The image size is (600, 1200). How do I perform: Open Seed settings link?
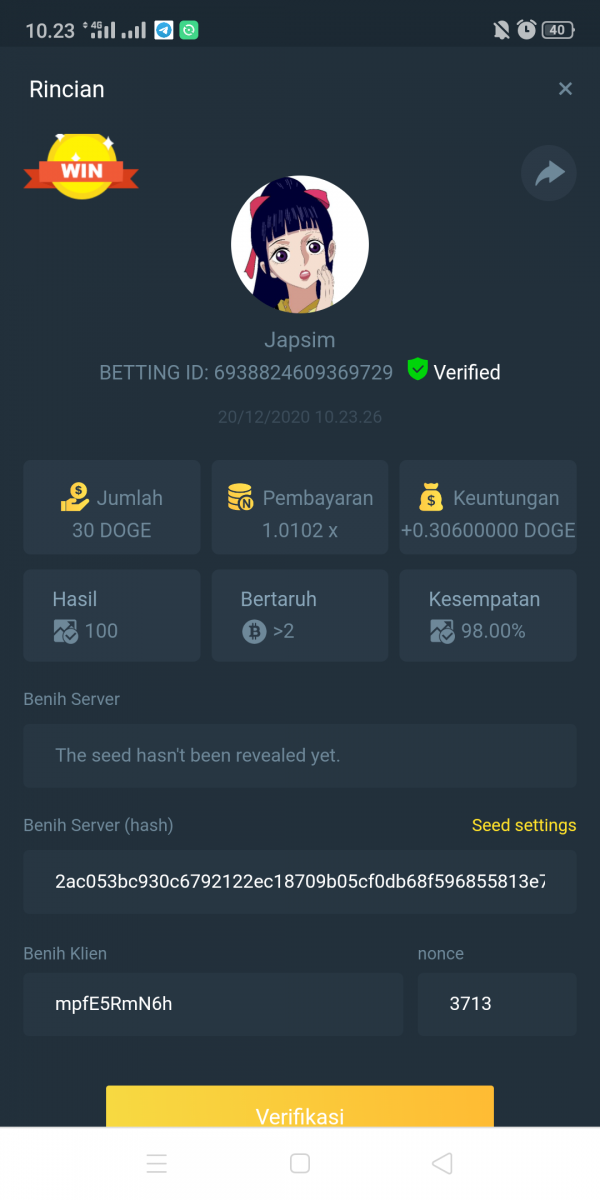click(x=524, y=825)
